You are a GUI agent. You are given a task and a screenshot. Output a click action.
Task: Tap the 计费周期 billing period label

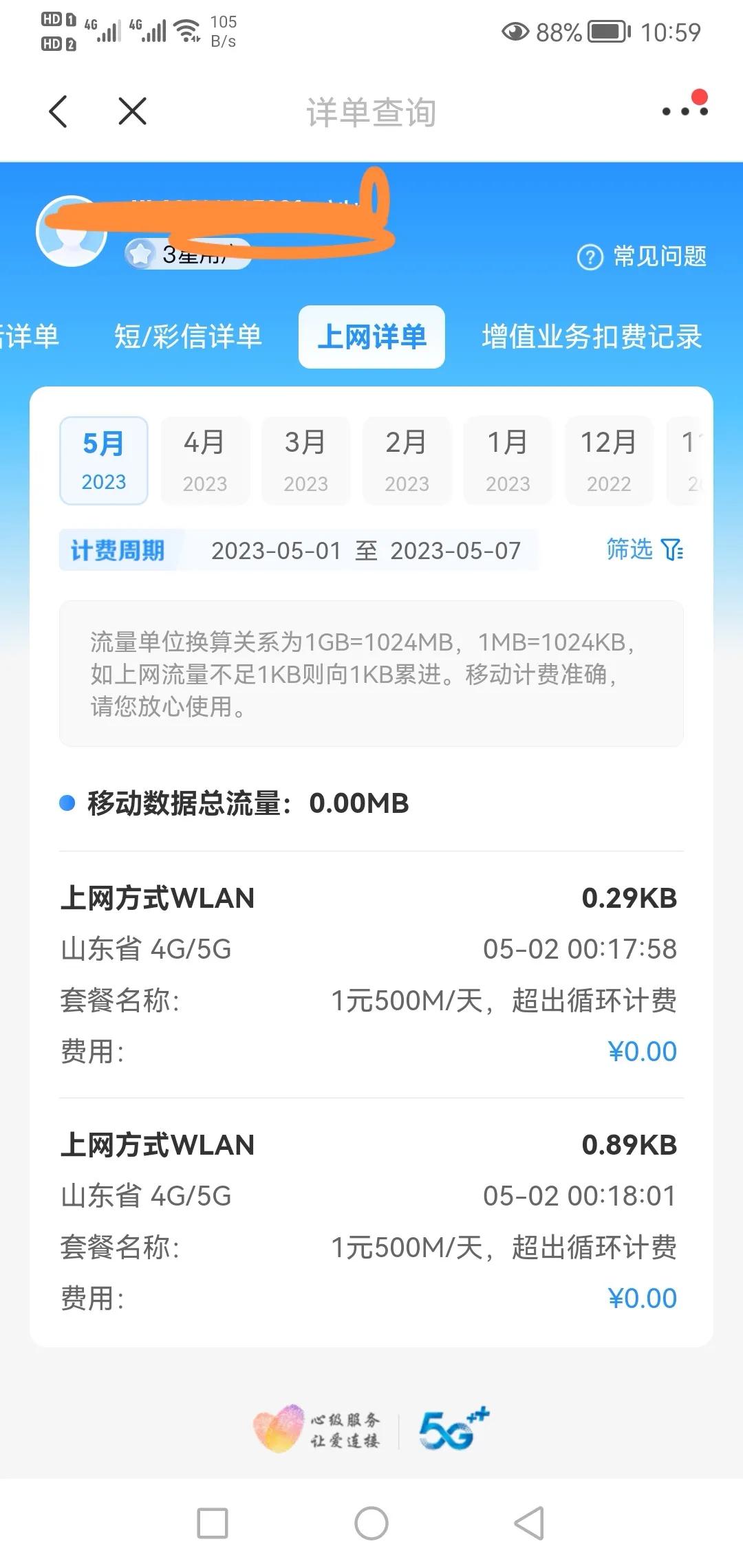point(118,549)
